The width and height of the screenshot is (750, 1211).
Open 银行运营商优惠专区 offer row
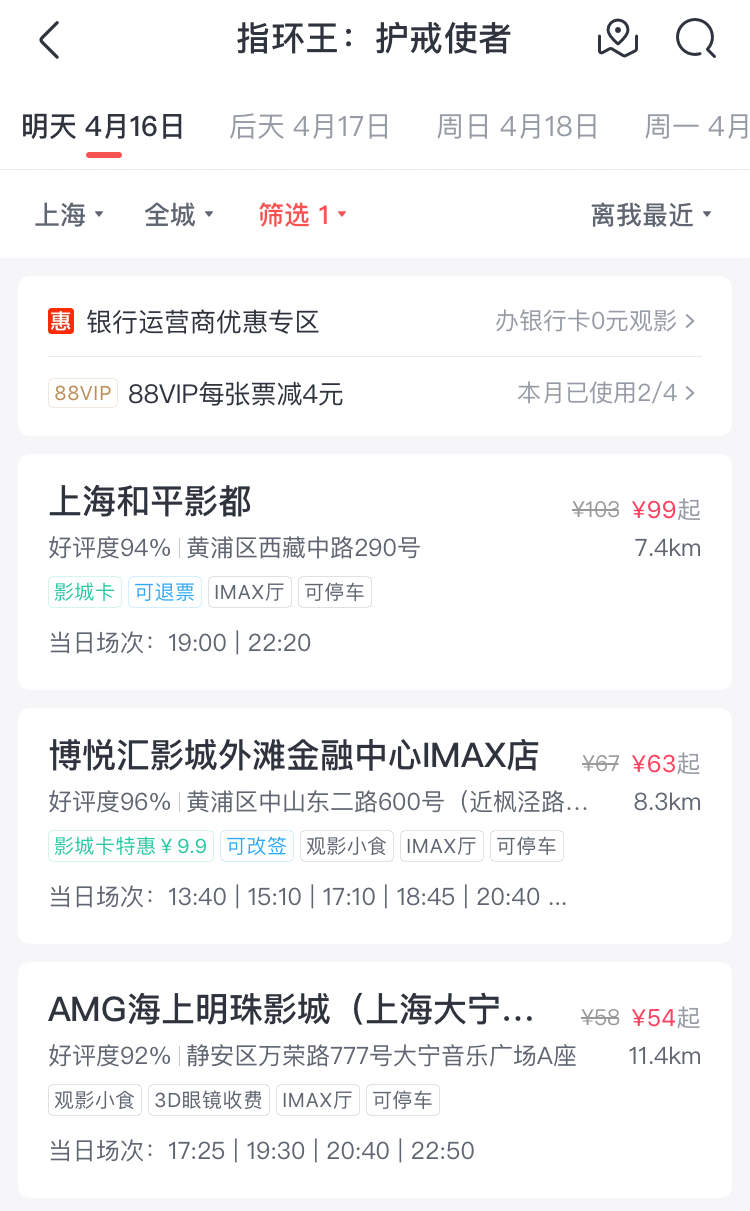click(x=375, y=321)
